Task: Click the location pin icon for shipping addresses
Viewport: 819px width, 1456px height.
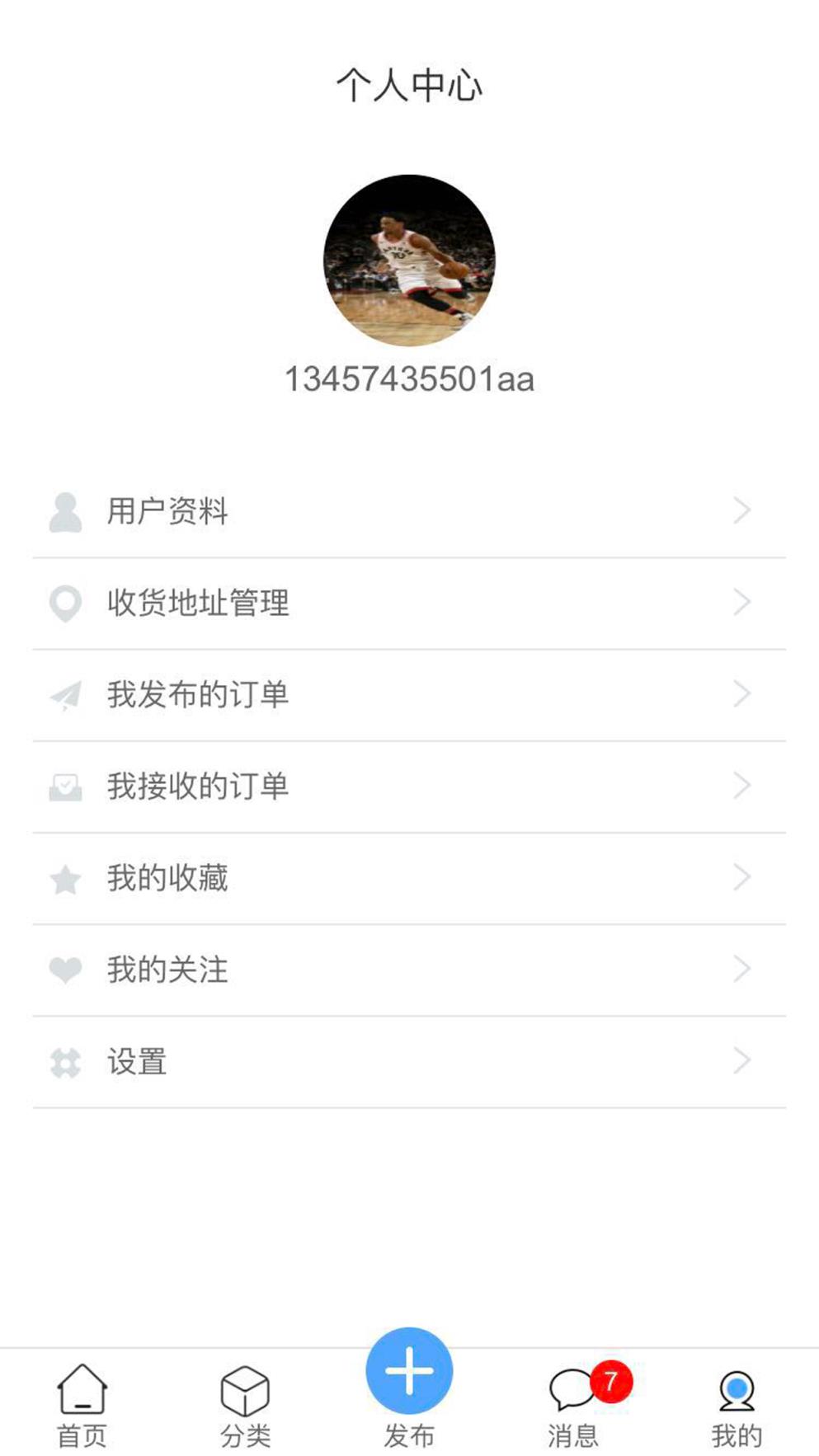Action: pos(66,604)
